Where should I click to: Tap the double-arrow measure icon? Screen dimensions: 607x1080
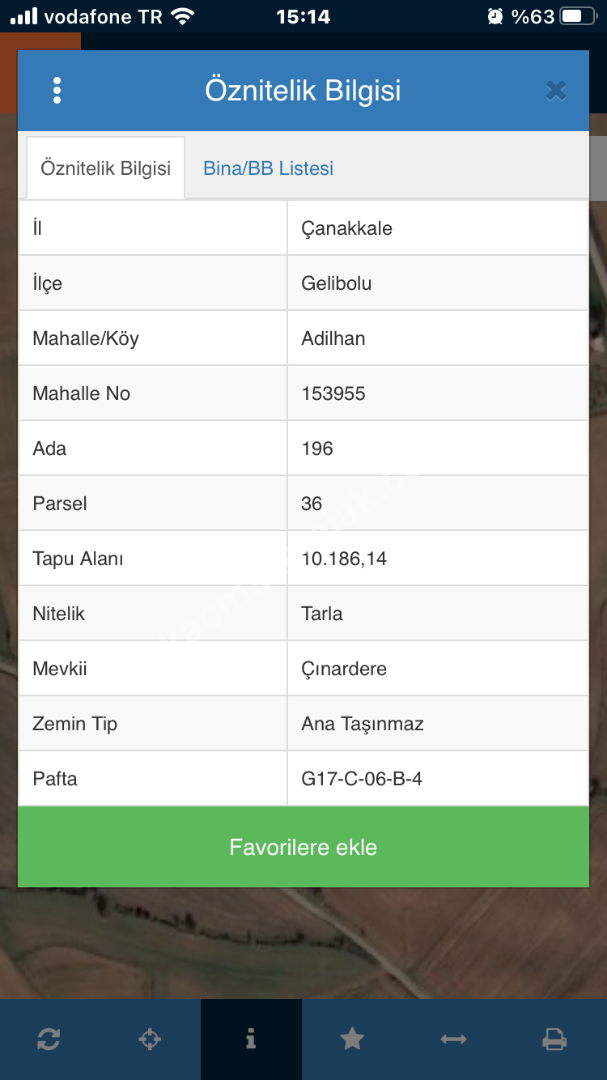pos(453,1039)
